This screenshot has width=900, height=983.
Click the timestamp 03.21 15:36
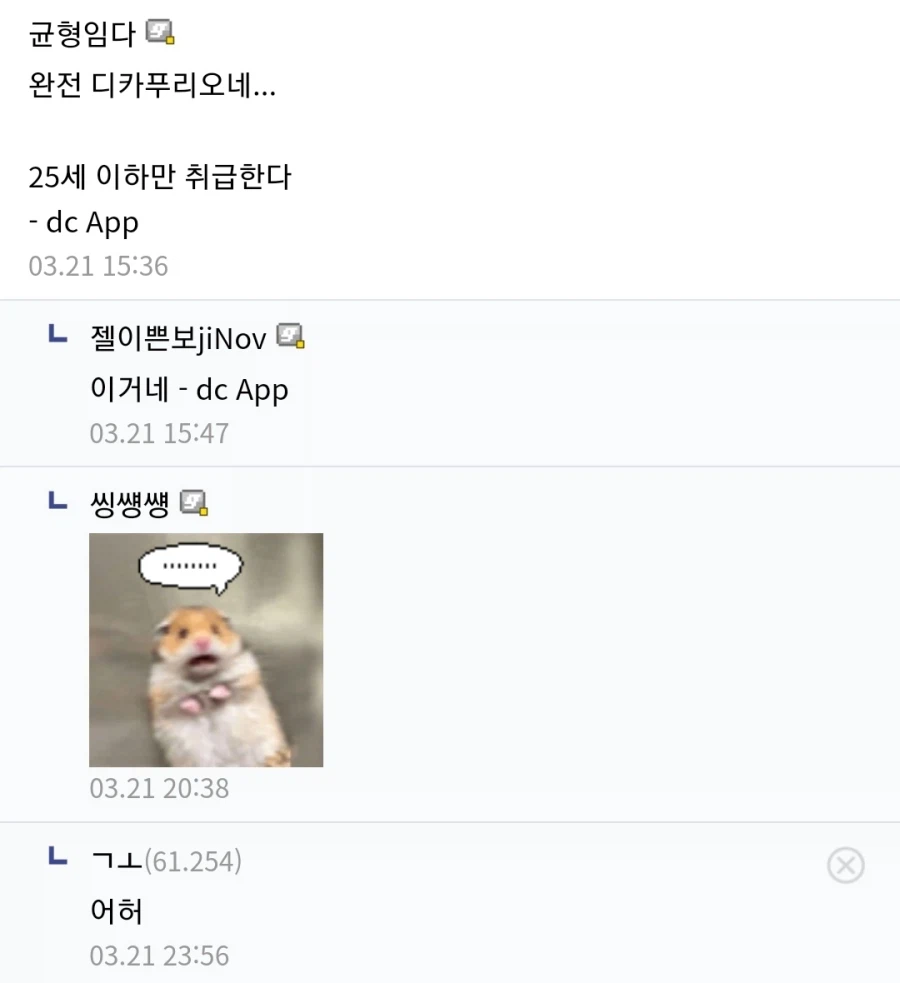(x=96, y=266)
